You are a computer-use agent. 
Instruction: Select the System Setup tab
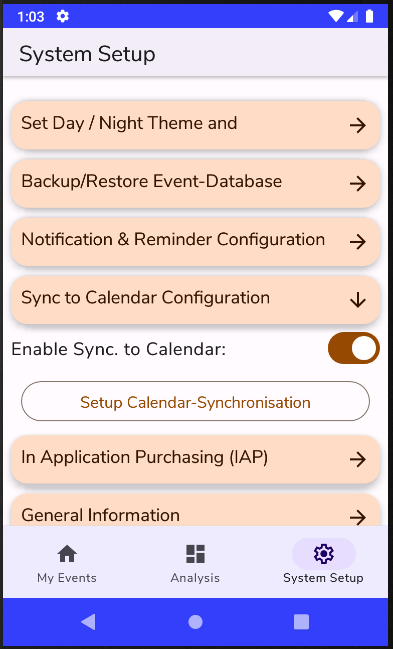[x=323, y=563]
